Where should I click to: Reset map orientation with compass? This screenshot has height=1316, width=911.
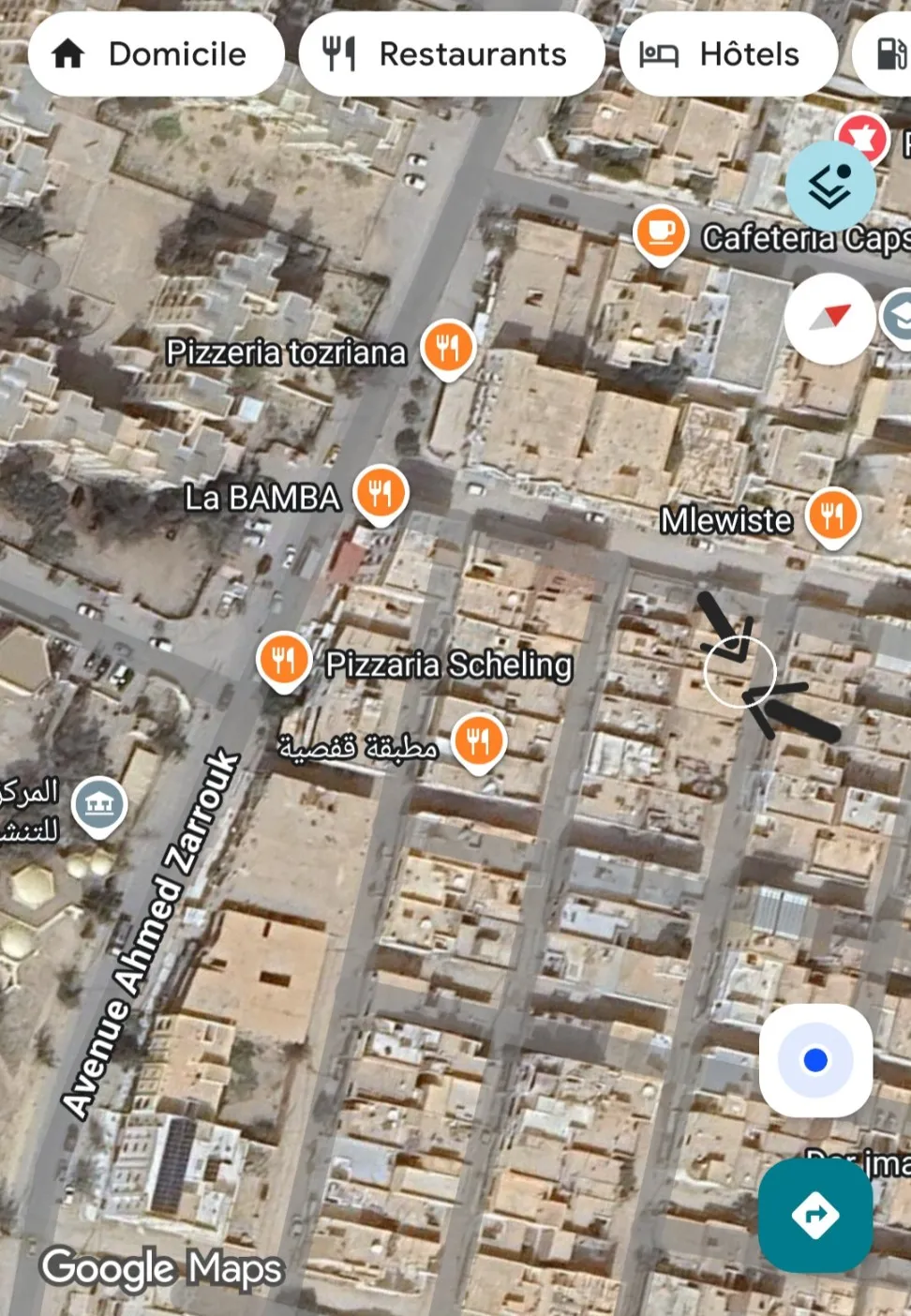pos(829,319)
